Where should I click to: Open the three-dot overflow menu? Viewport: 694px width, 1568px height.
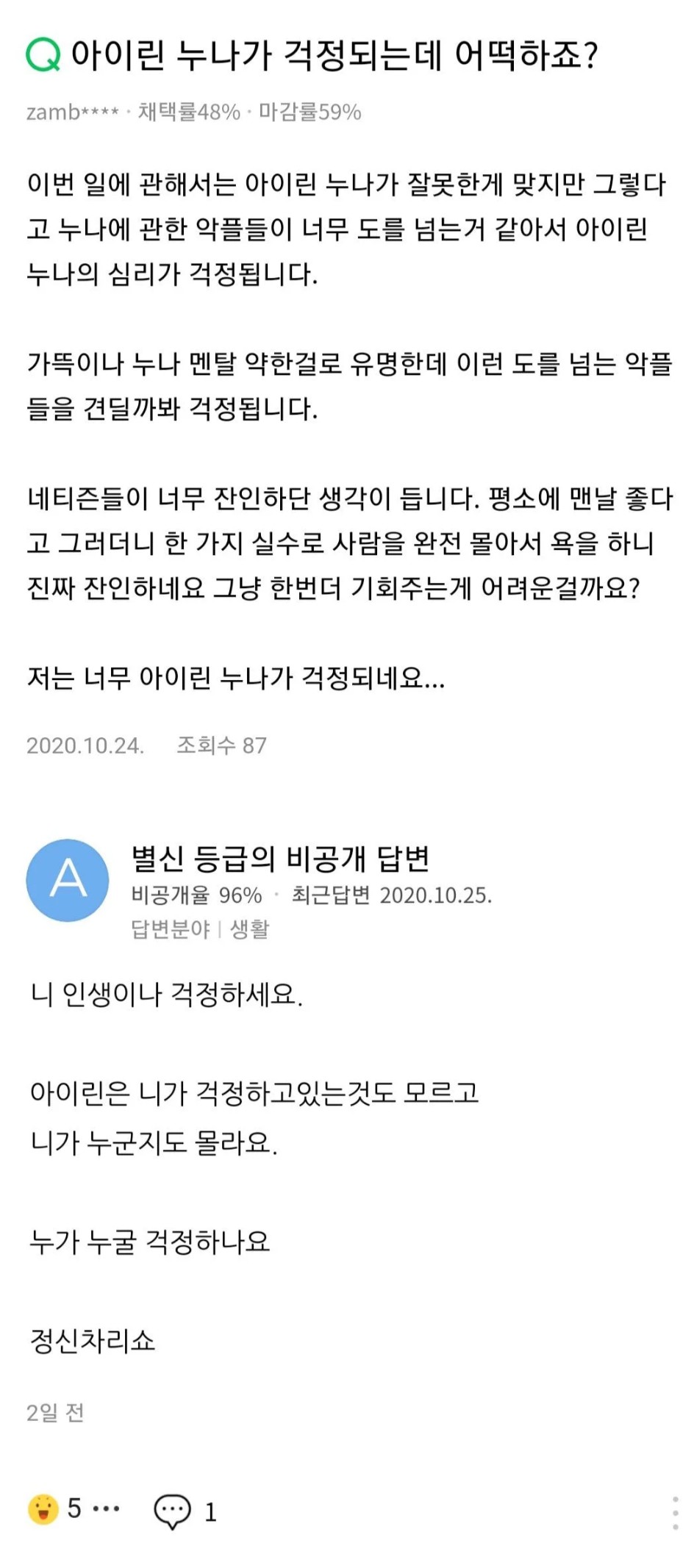(x=675, y=1513)
